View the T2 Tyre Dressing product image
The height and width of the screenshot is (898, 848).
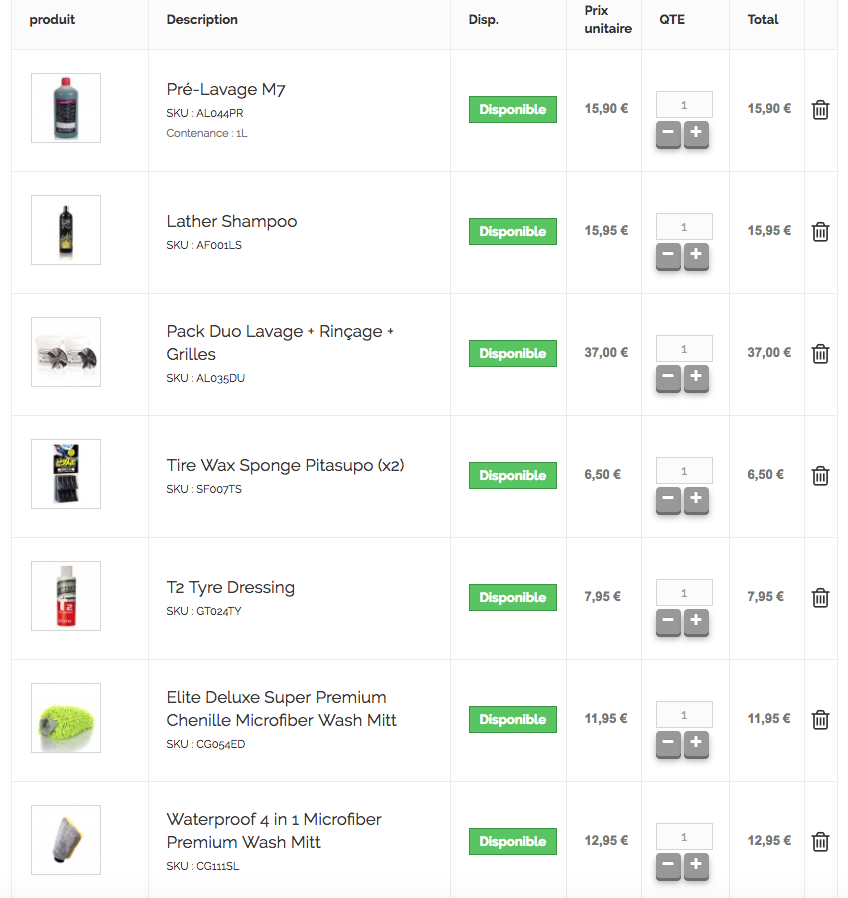[66, 596]
